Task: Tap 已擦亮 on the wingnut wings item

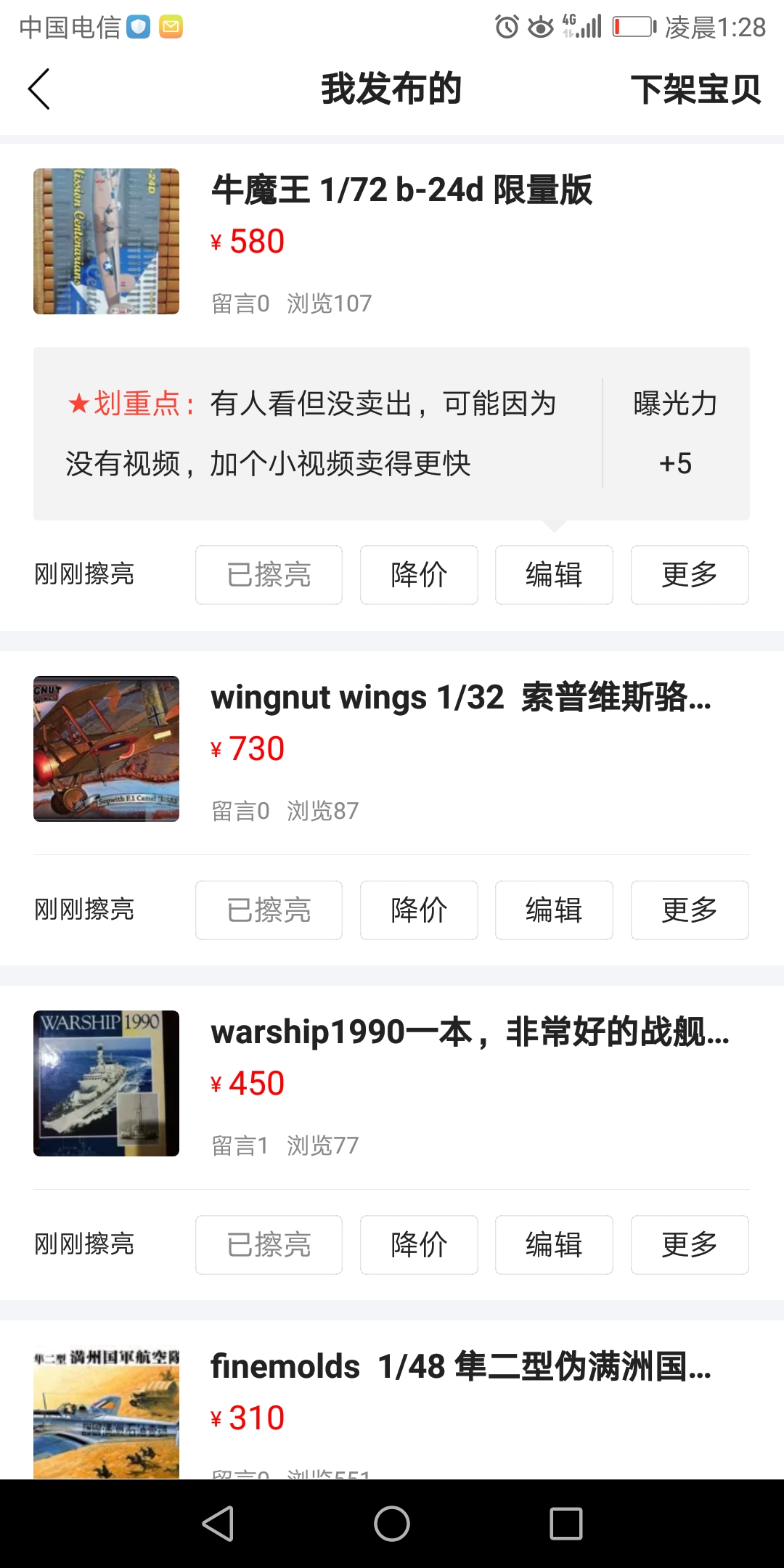Action: [269, 910]
